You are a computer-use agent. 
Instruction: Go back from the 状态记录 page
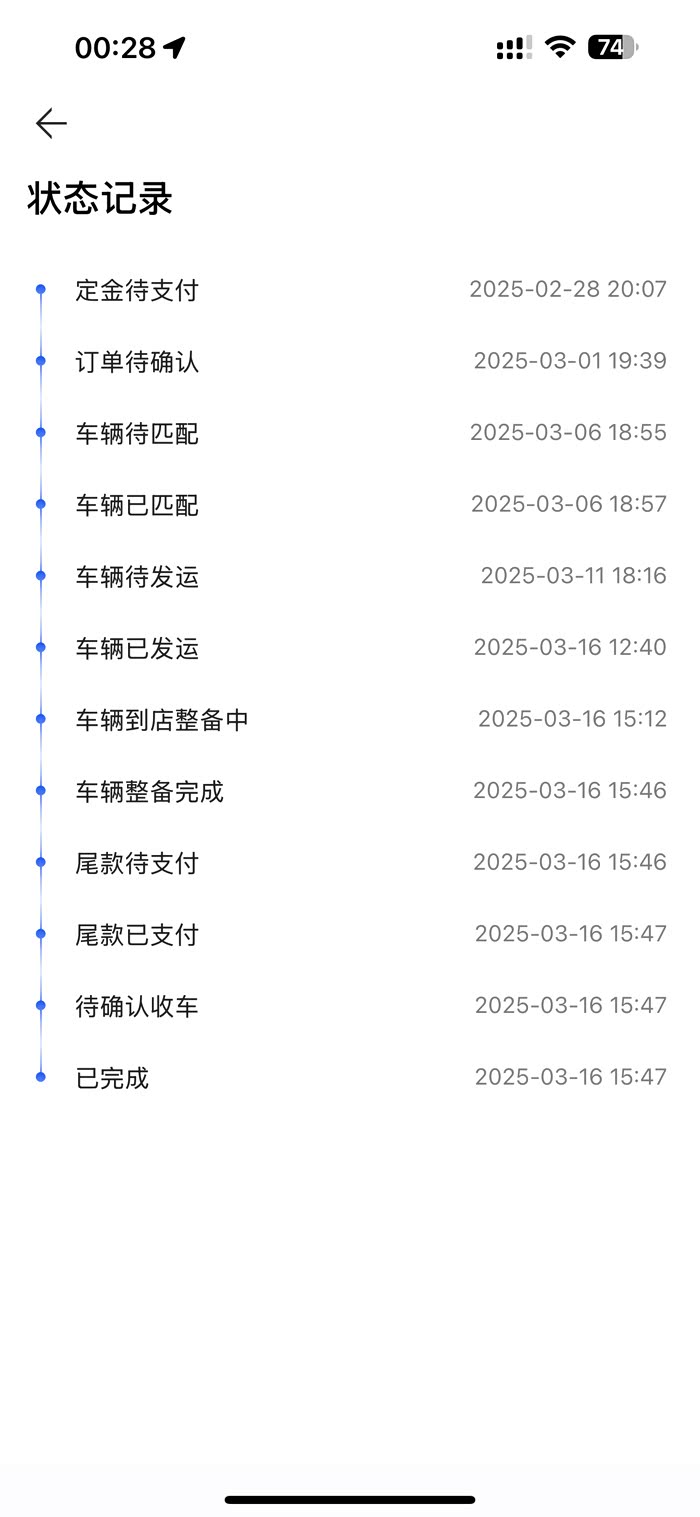tap(51, 123)
